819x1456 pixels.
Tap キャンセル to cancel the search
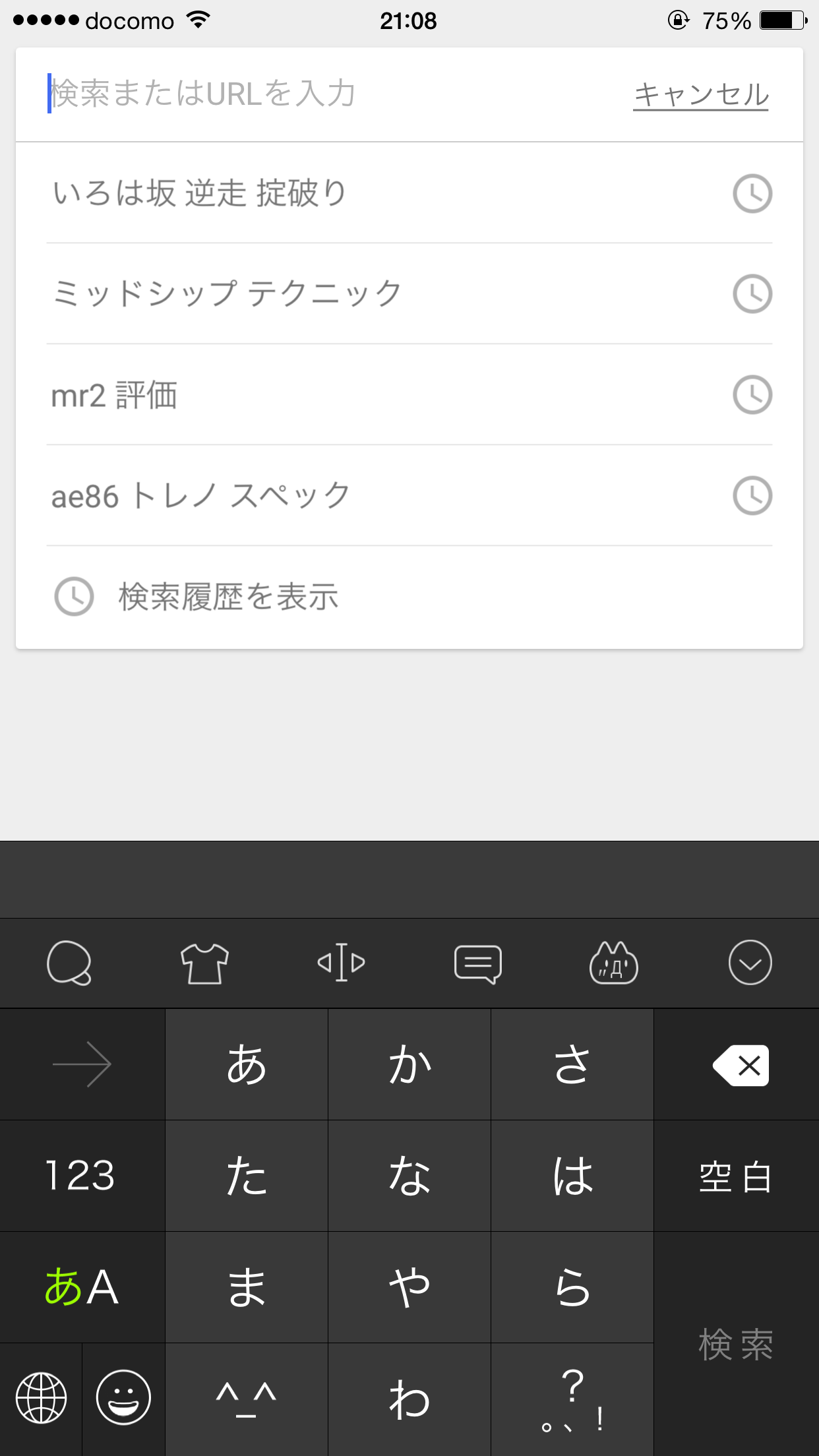click(x=701, y=94)
